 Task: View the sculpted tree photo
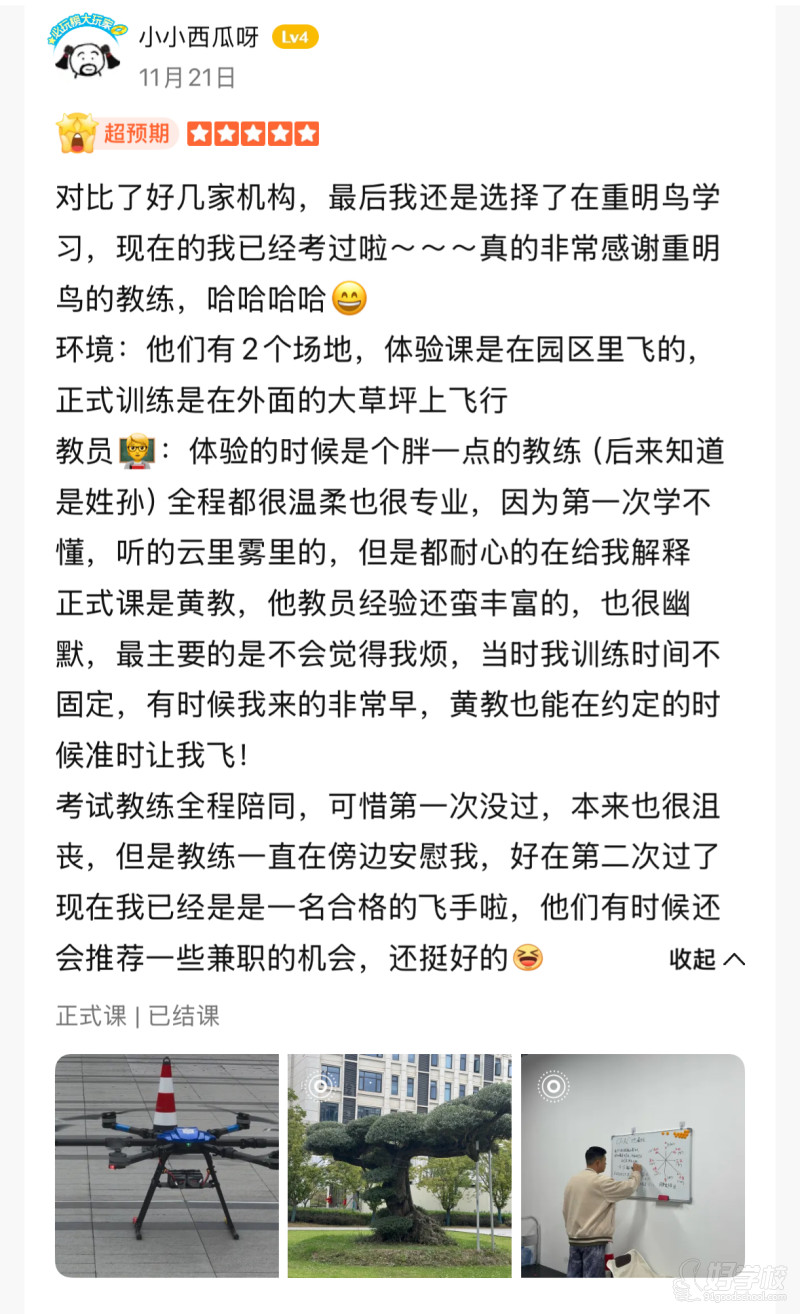tap(399, 1165)
